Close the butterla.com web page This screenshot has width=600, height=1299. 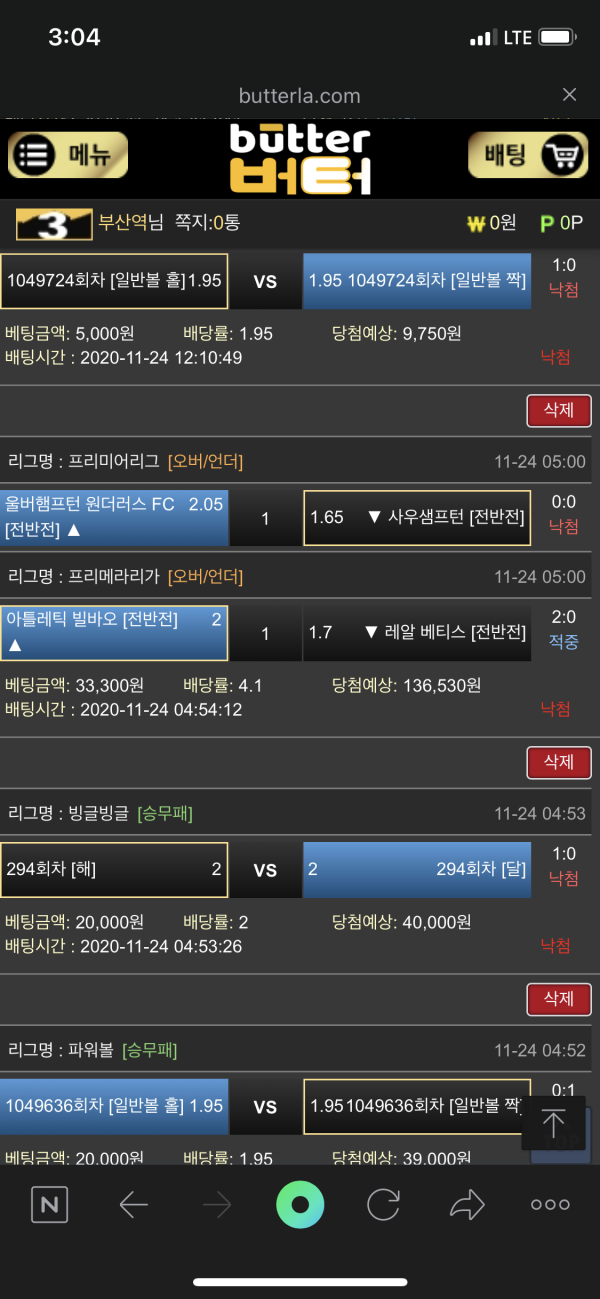569,95
